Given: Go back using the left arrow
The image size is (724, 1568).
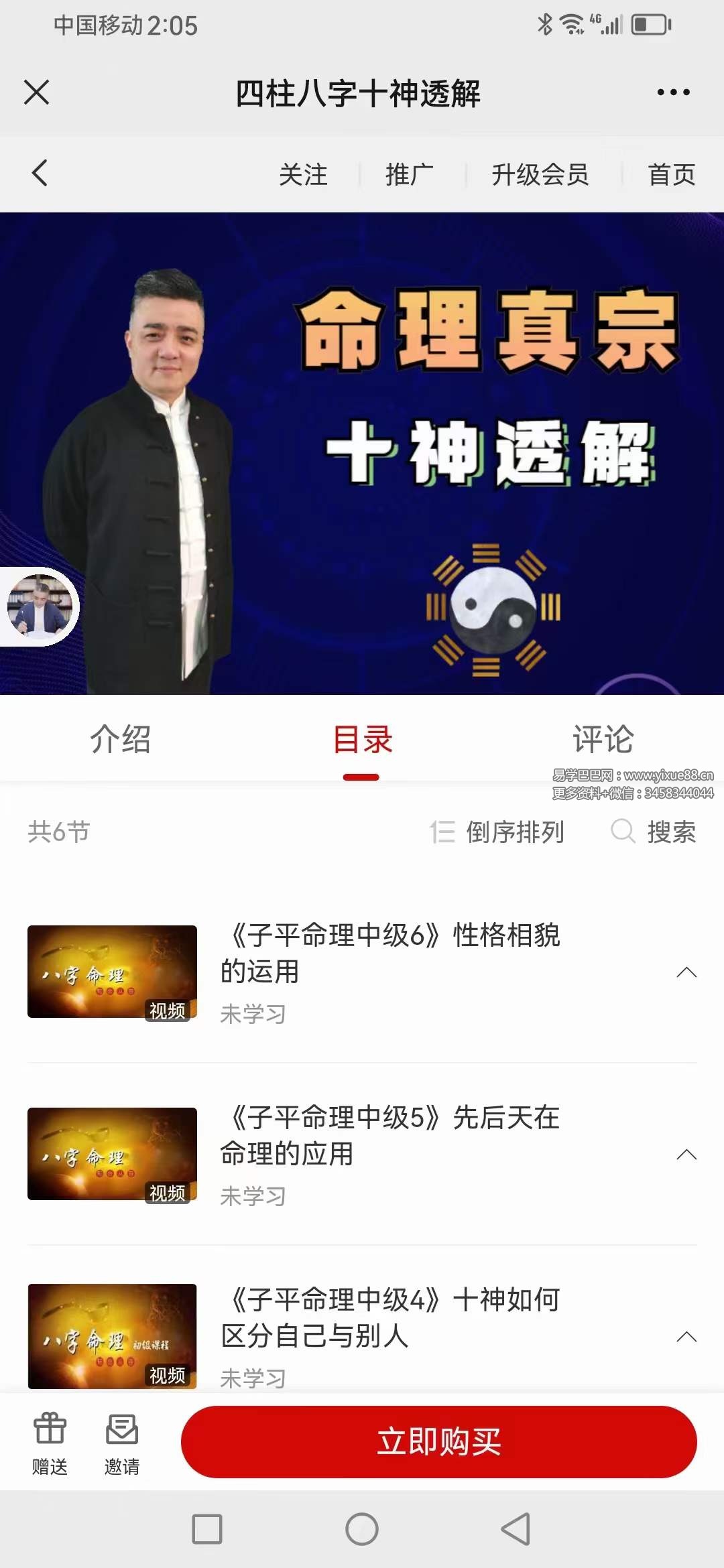Looking at the screenshot, I should (x=38, y=174).
